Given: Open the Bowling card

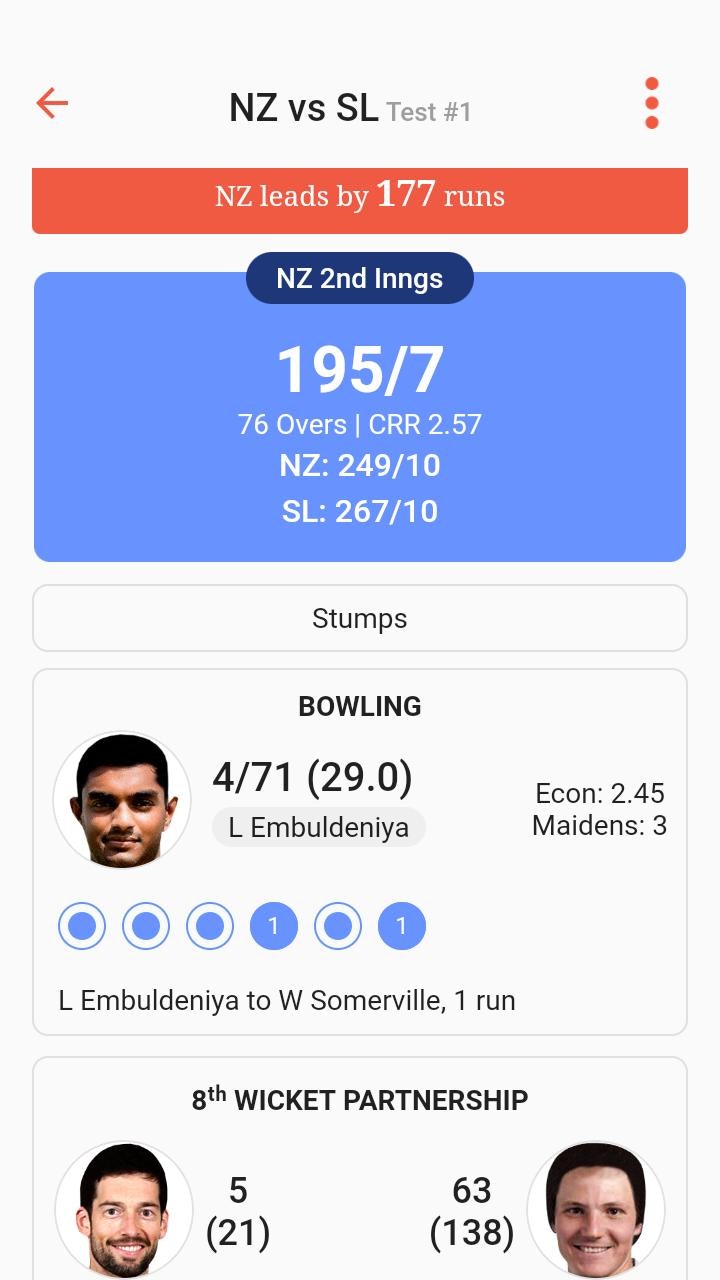Looking at the screenshot, I should point(360,852).
